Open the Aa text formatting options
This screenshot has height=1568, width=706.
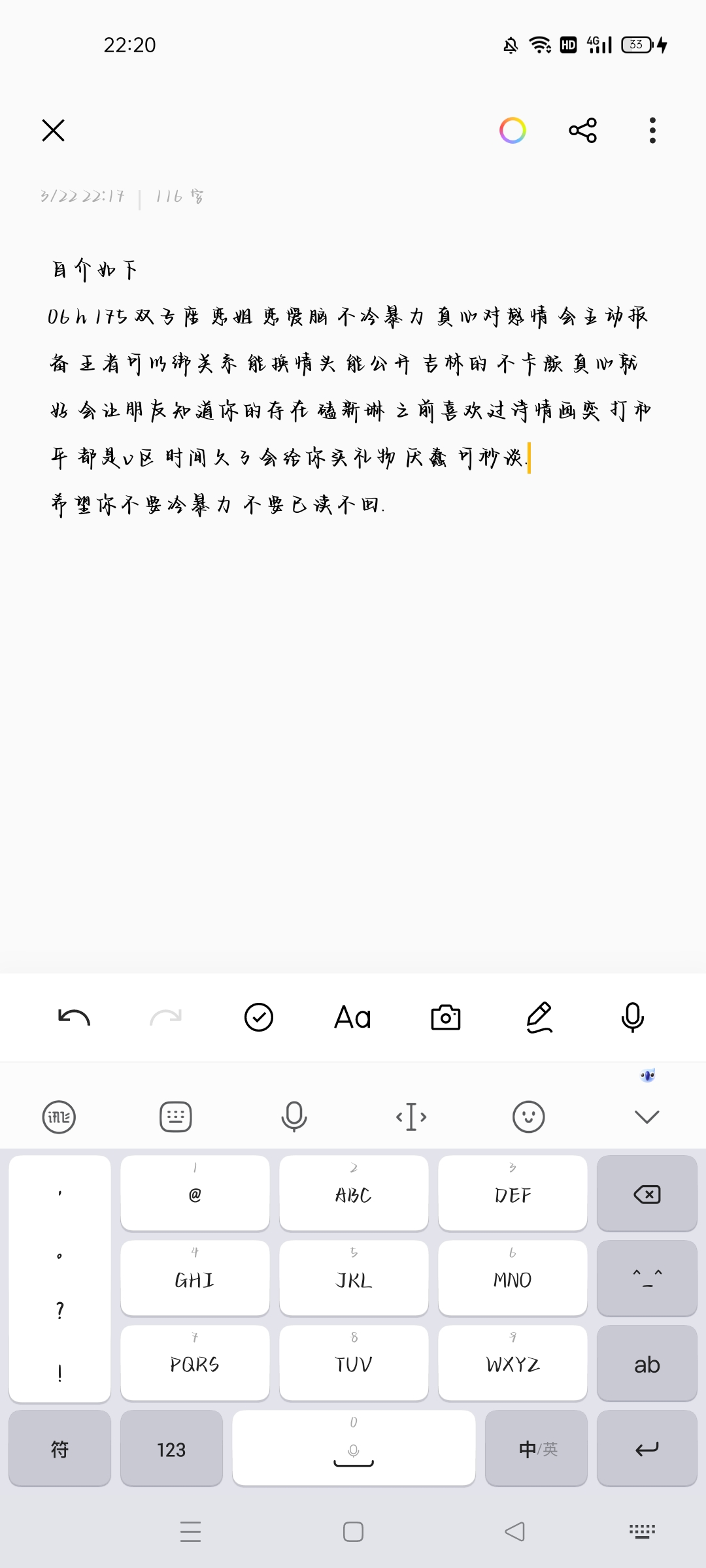352,1017
